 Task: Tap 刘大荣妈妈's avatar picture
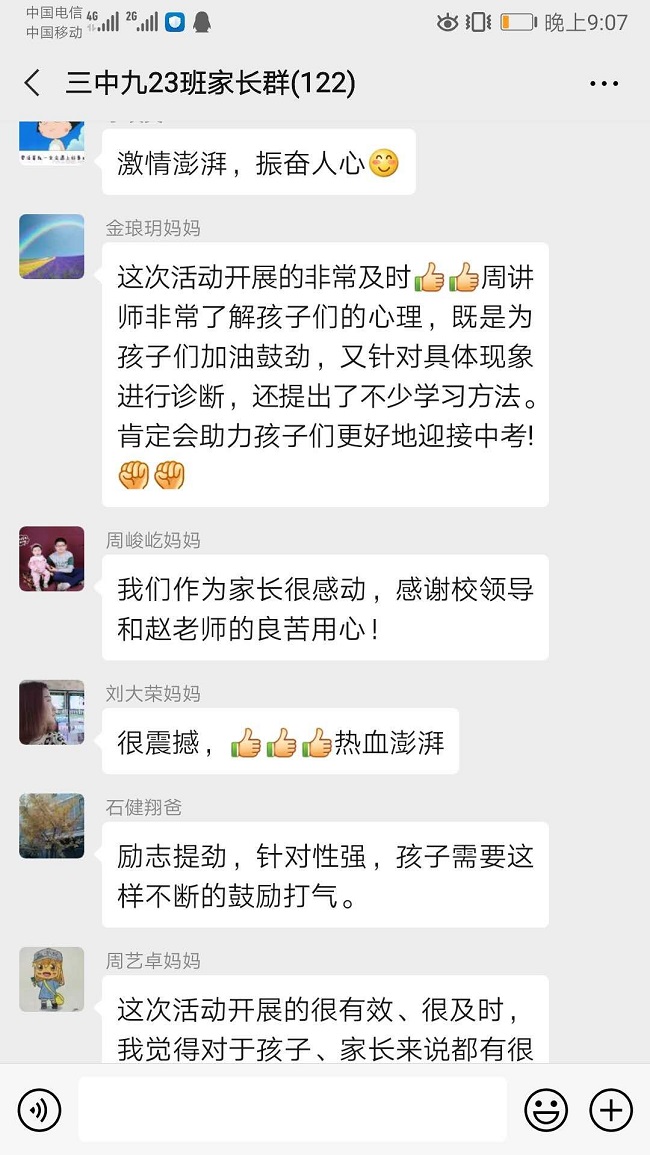pyautogui.click(x=52, y=712)
